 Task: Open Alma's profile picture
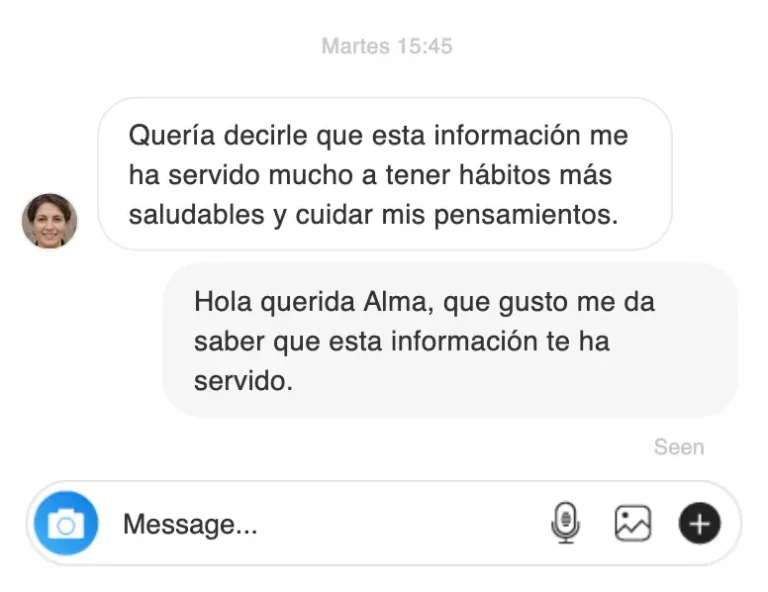click(49, 220)
